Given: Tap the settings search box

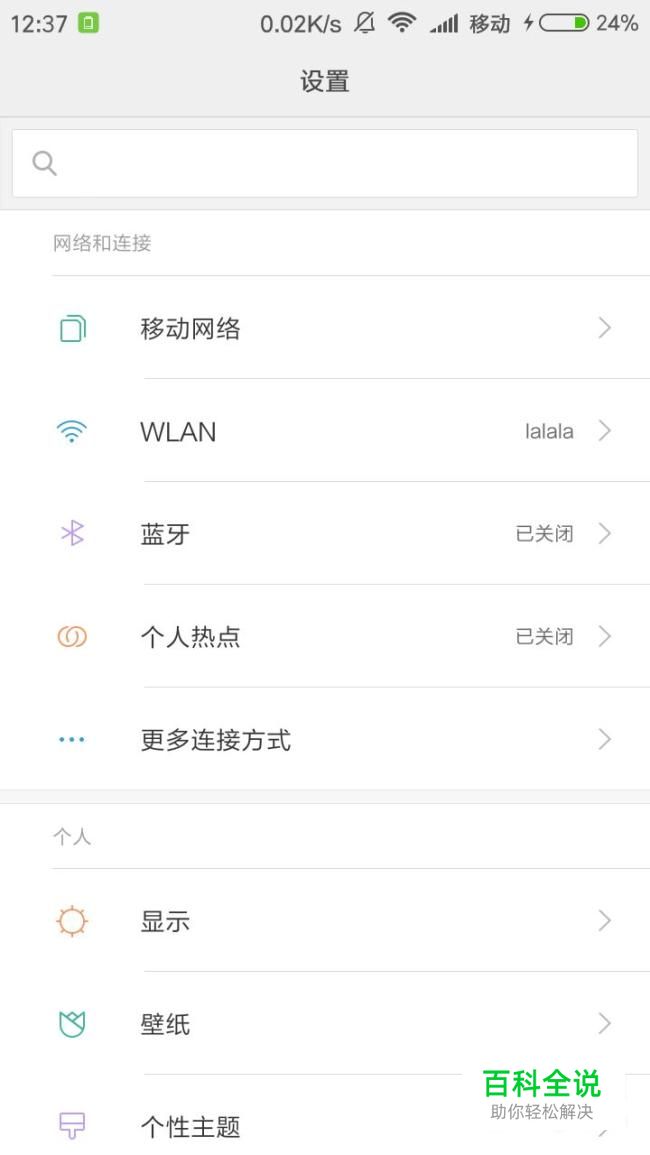Looking at the screenshot, I should click(x=325, y=163).
